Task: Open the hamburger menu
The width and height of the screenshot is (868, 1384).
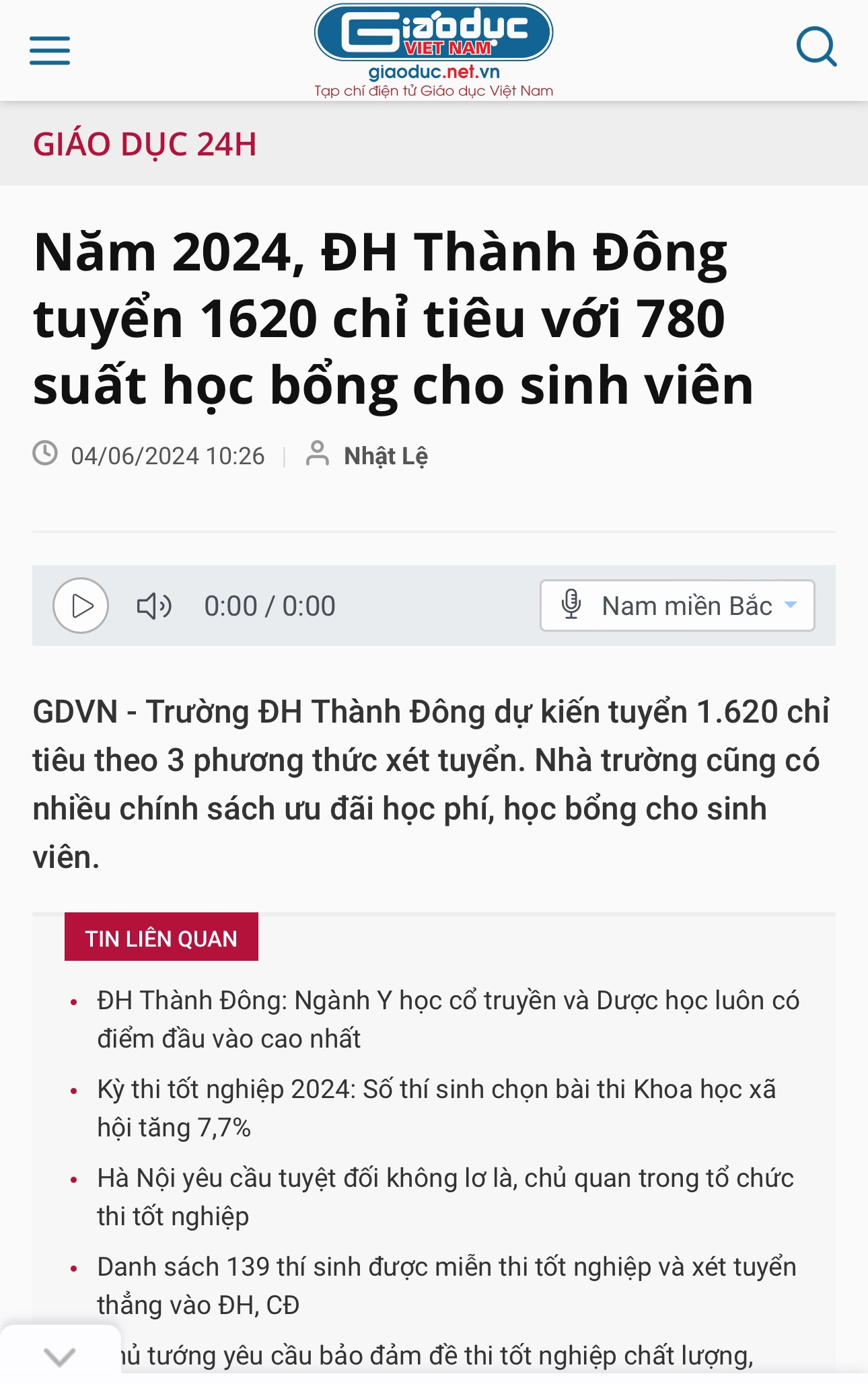Action: pyautogui.click(x=50, y=50)
